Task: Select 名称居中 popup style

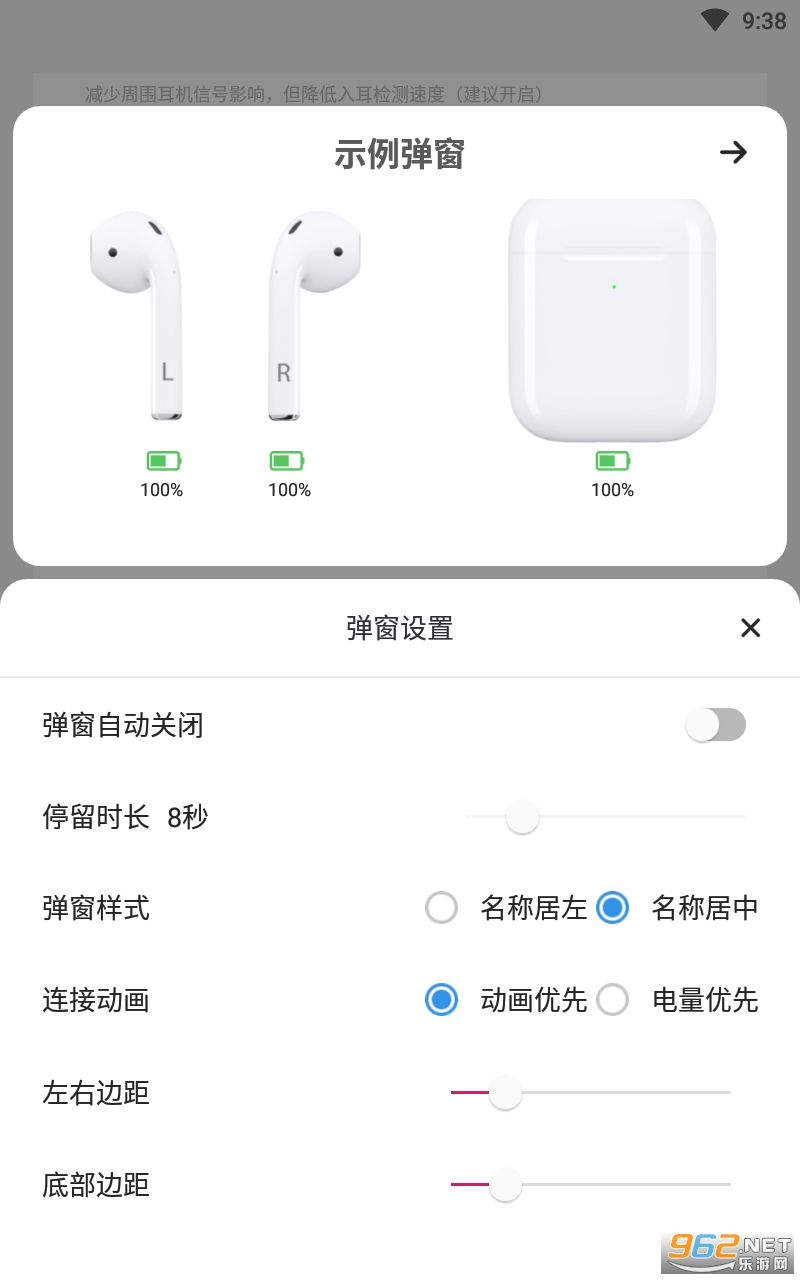Action: [612, 908]
